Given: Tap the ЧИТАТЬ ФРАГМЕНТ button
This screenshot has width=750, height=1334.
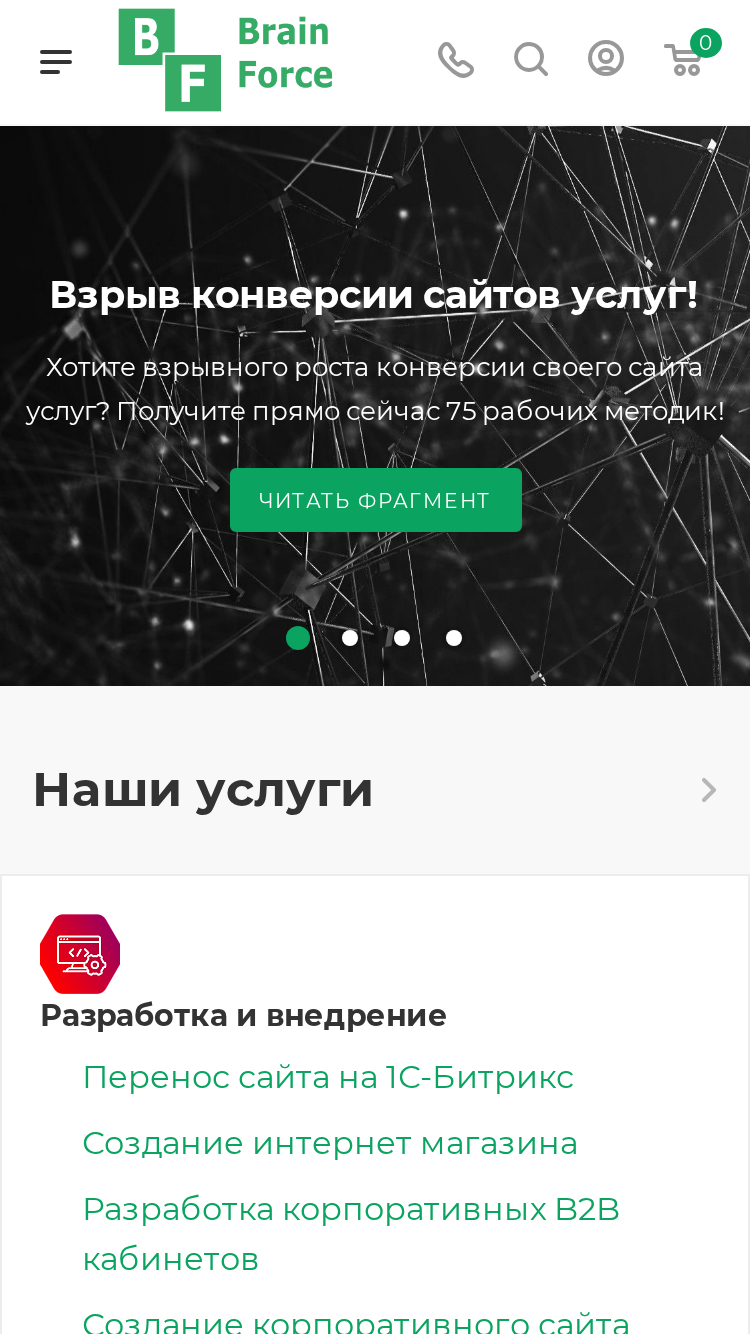Looking at the screenshot, I should [375, 500].
